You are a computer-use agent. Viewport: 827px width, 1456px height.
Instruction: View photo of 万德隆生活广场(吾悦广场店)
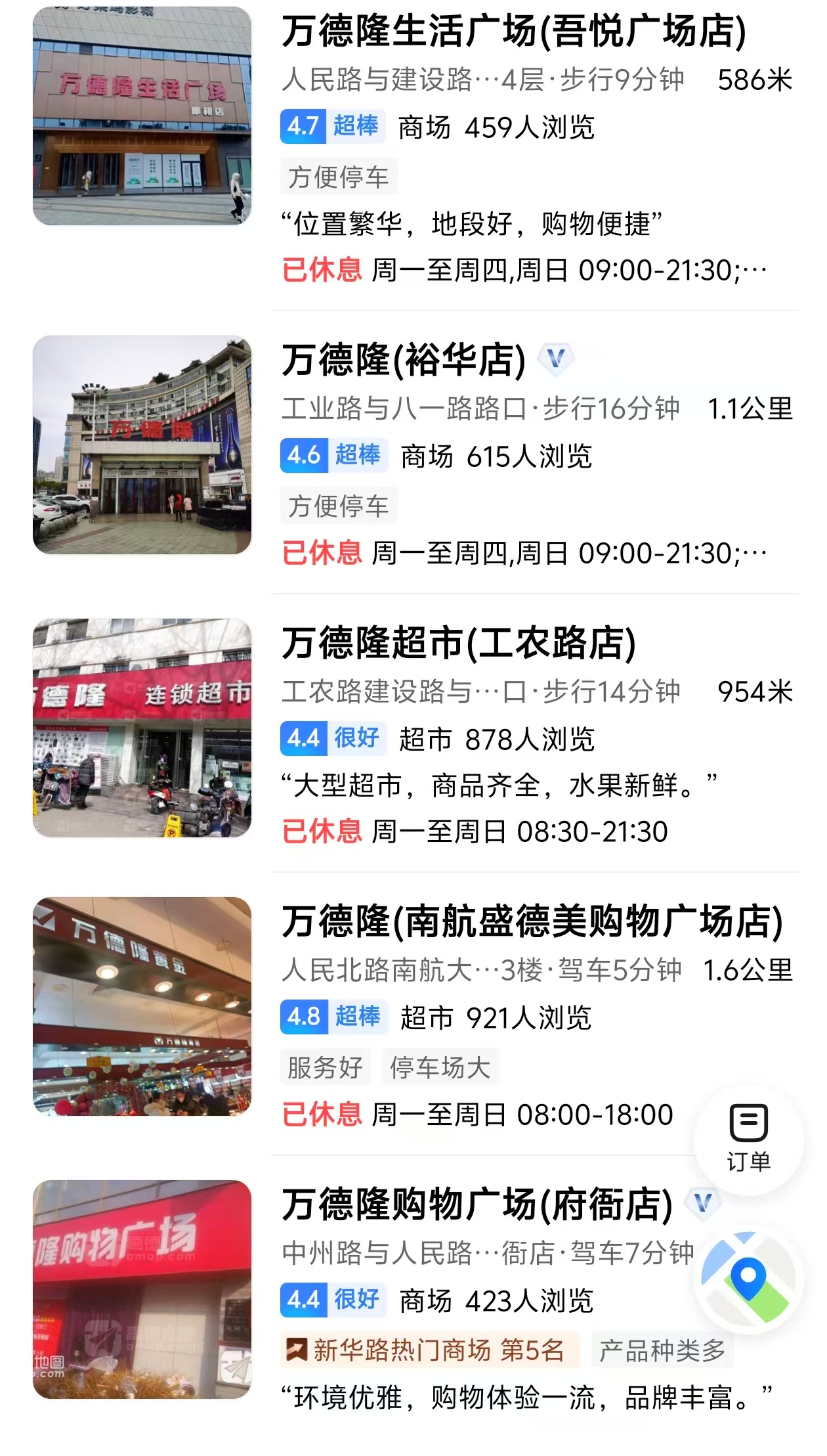[x=142, y=116]
